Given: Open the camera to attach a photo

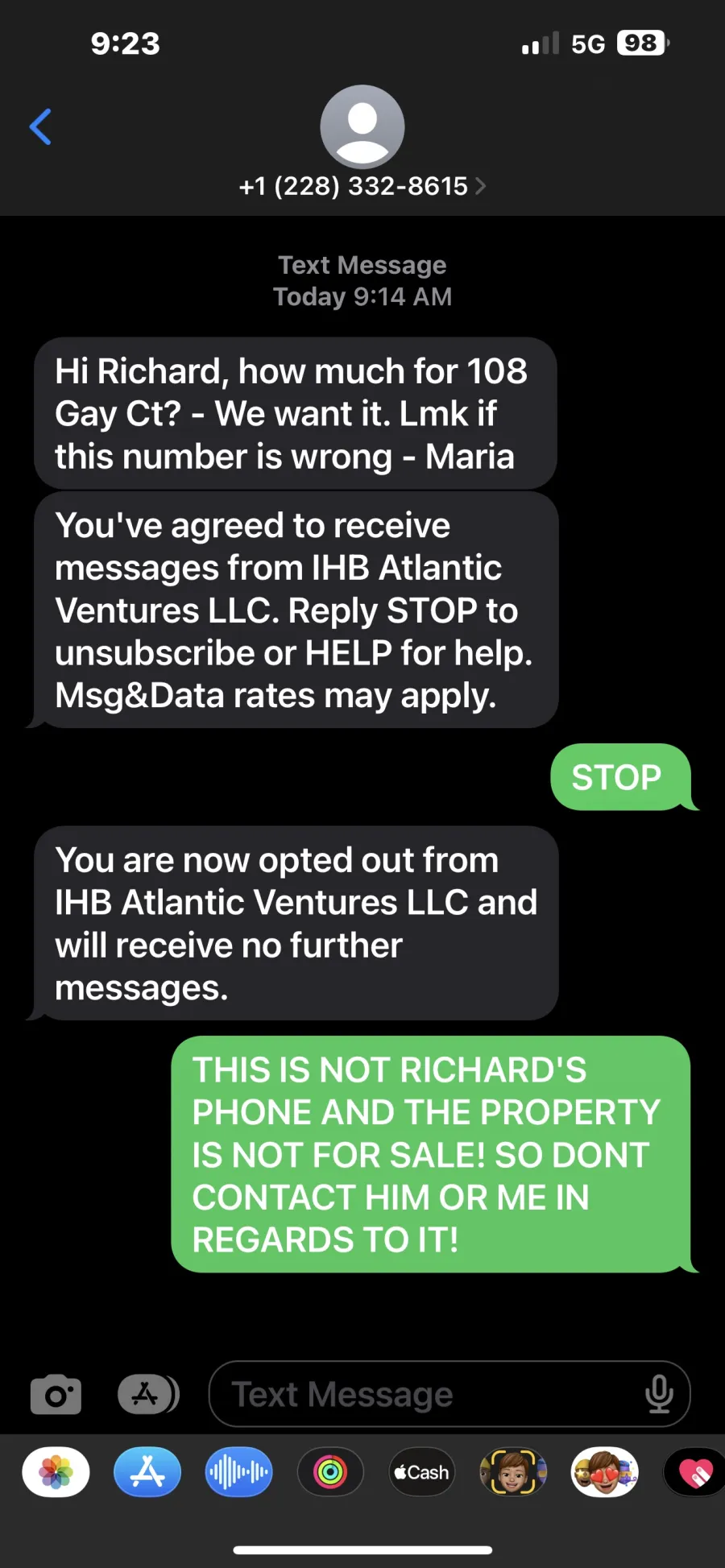Looking at the screenshot, I should pos(56,1394).
